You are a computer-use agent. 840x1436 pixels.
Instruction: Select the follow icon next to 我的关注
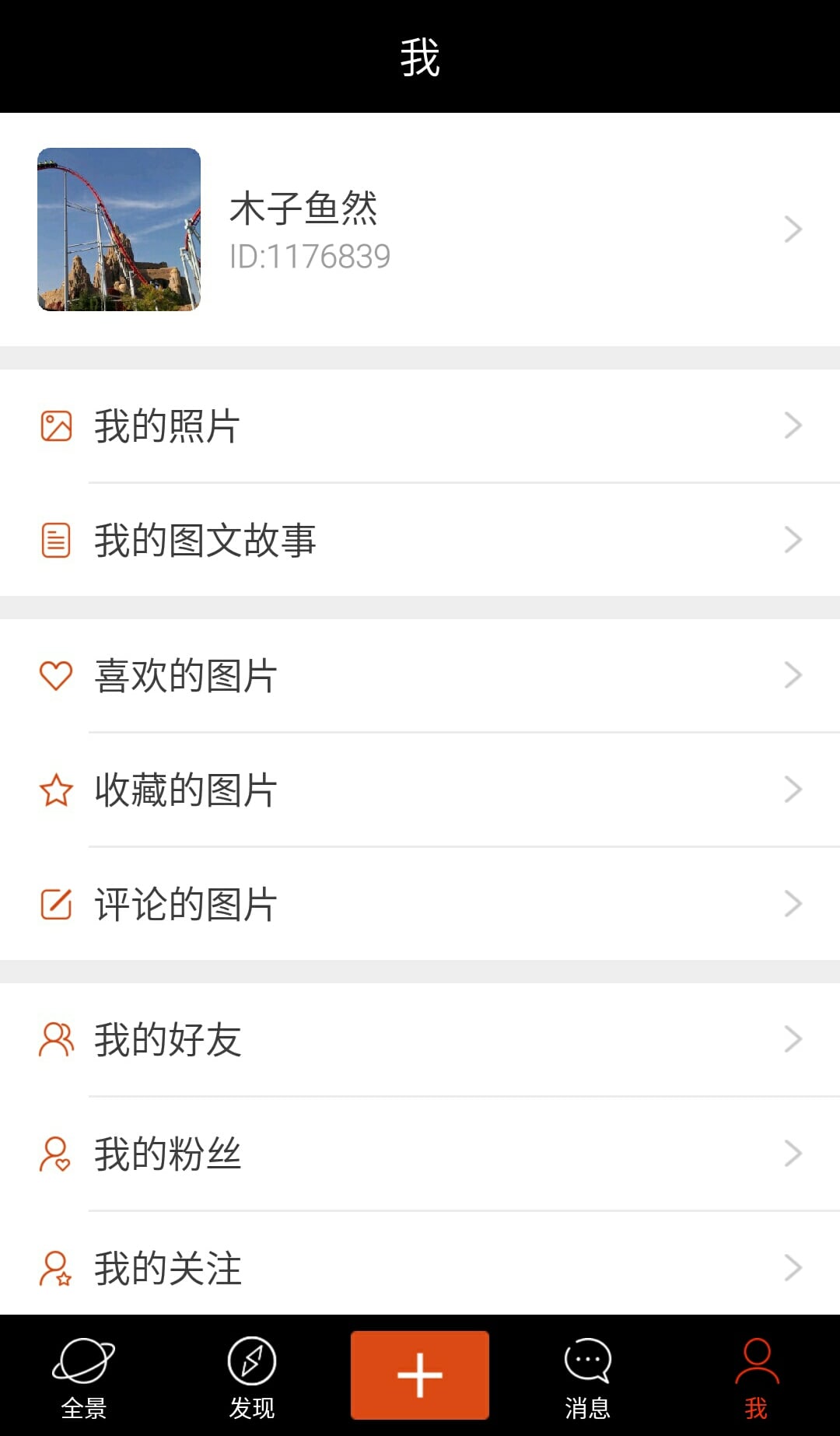tap(54, 1266)
